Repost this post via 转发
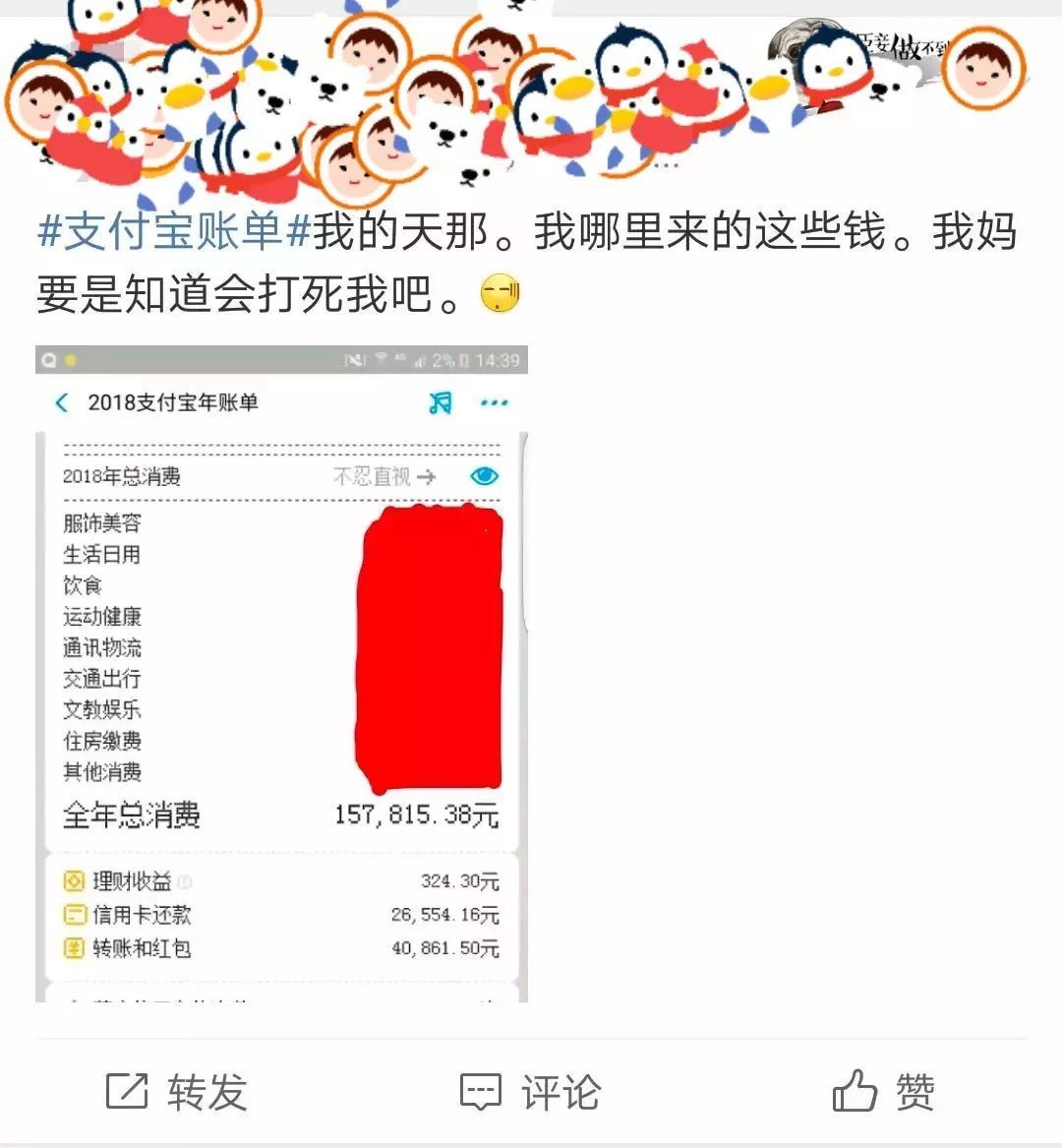The width and height of the screenshot is (1062, 1148). coord(177,1092)
